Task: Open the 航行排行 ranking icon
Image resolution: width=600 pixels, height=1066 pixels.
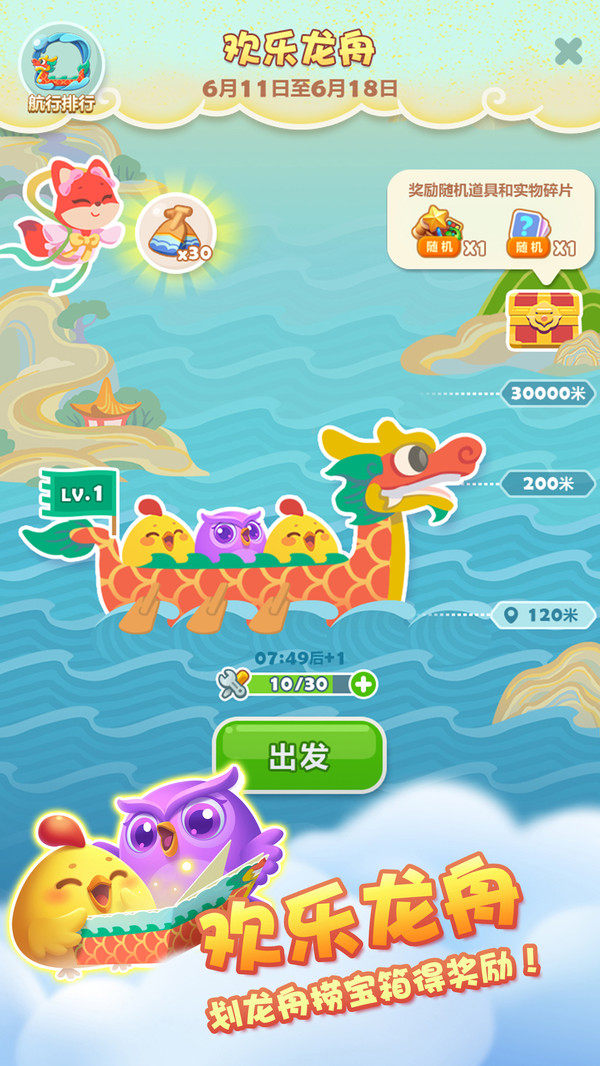Action: [61, 66]
